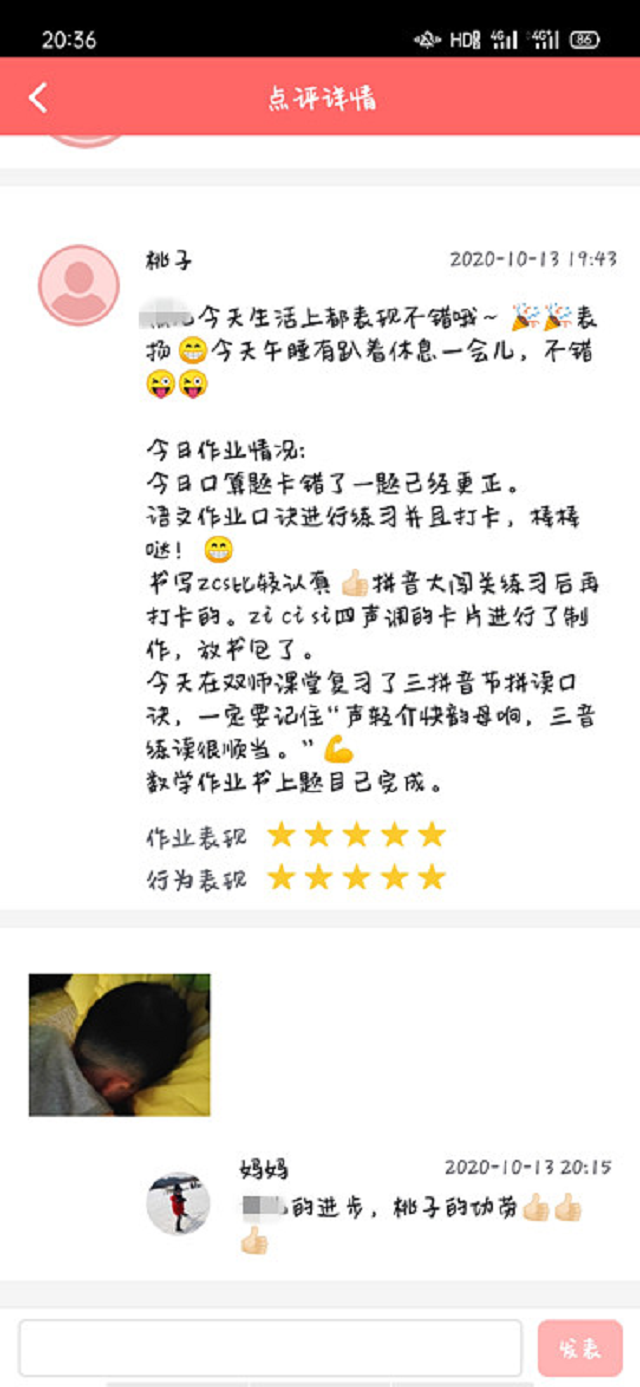The width and height of the screenshot is (640, 1387).
Task: Tap the comment input field
Action: click(x=270, y=1348)
